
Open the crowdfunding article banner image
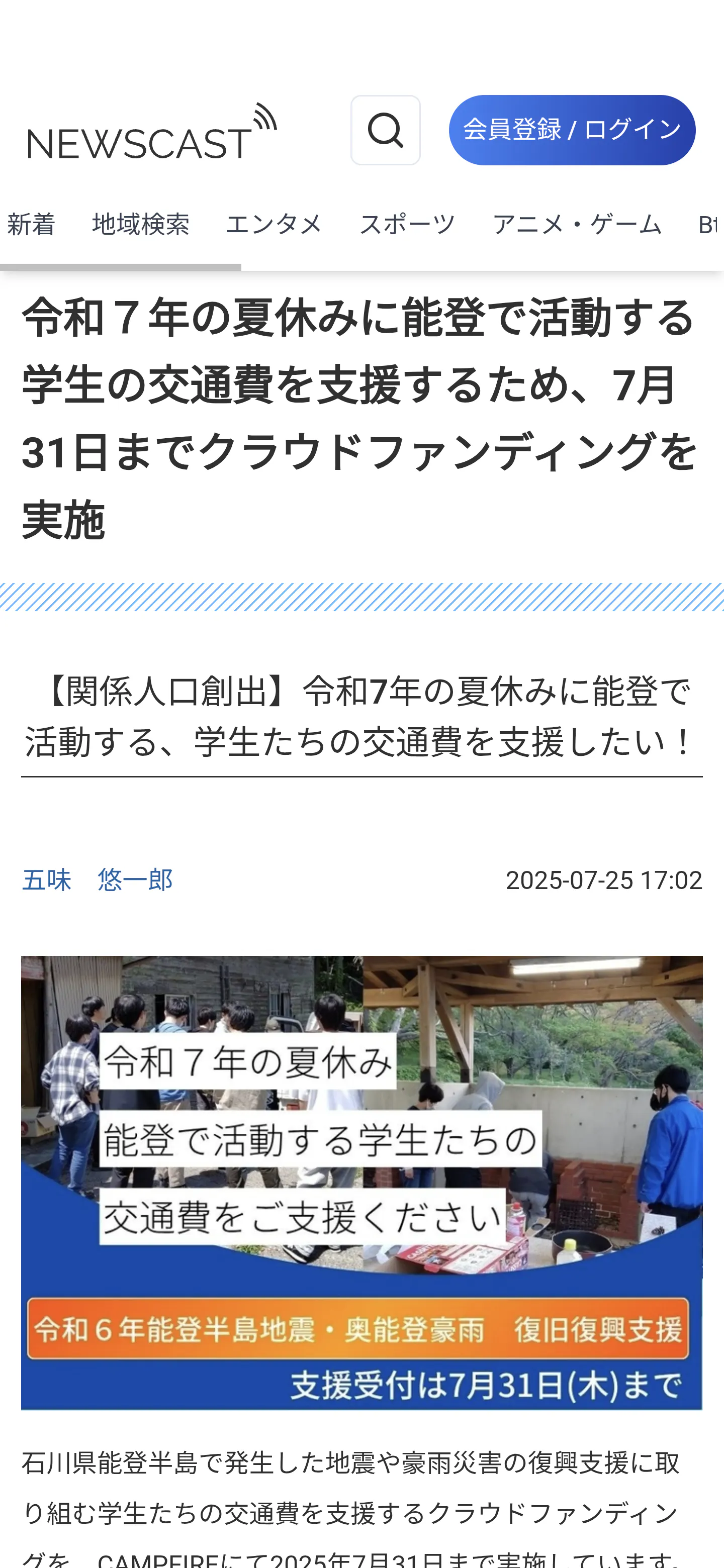coord(361,1182)
